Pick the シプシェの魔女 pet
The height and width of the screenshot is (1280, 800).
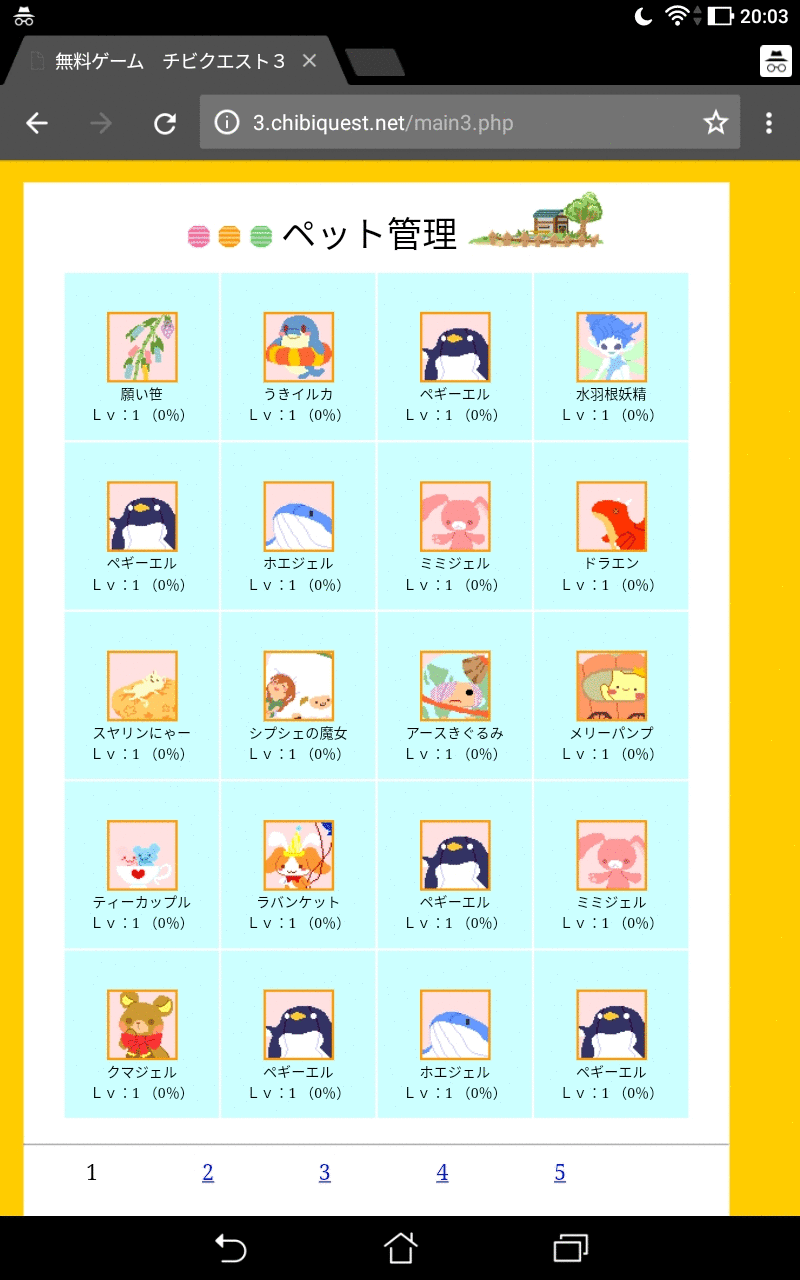point(298,686)
